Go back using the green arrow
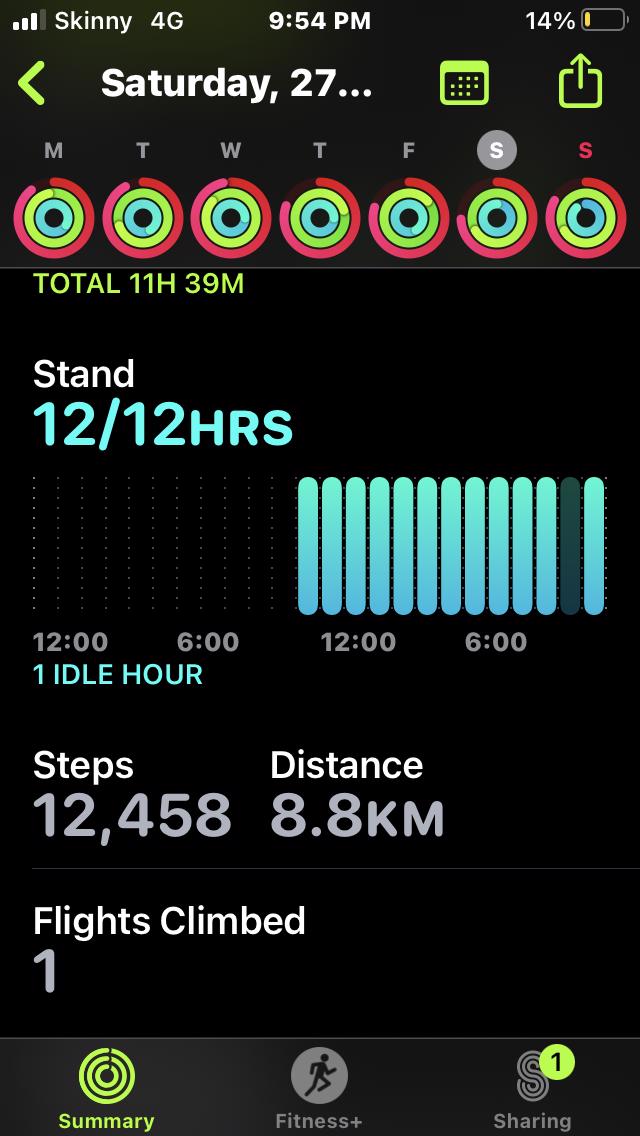 pyautogui.click(x=32, y=84)
